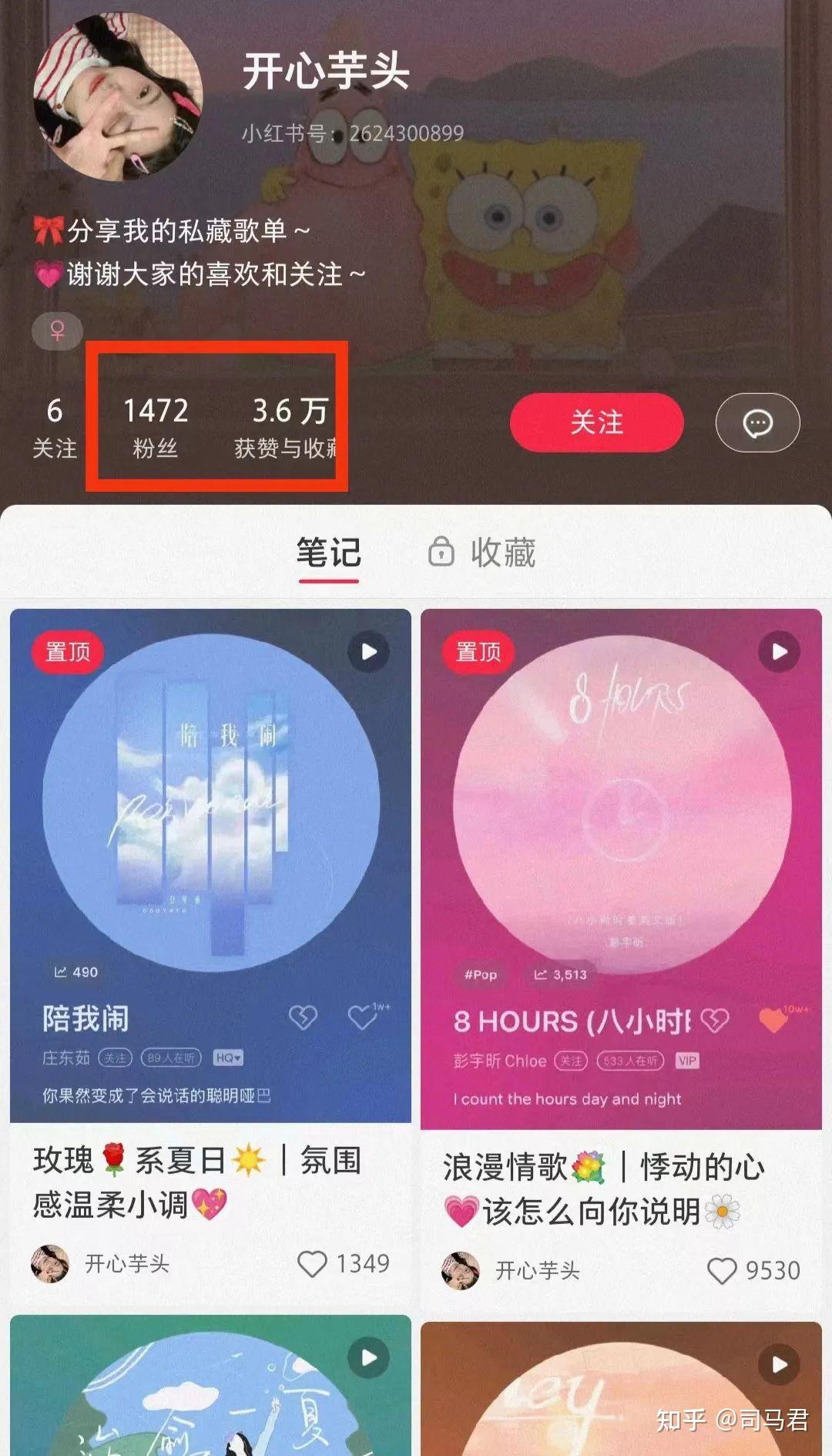Select the 笔记 tab
This screenshot has height=1456, width=832.
coord(329,554)
